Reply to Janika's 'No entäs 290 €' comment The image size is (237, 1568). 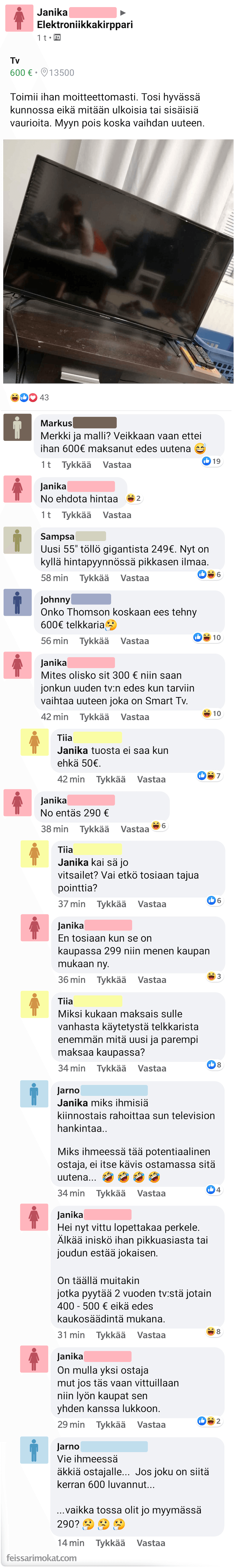[134, 829]
